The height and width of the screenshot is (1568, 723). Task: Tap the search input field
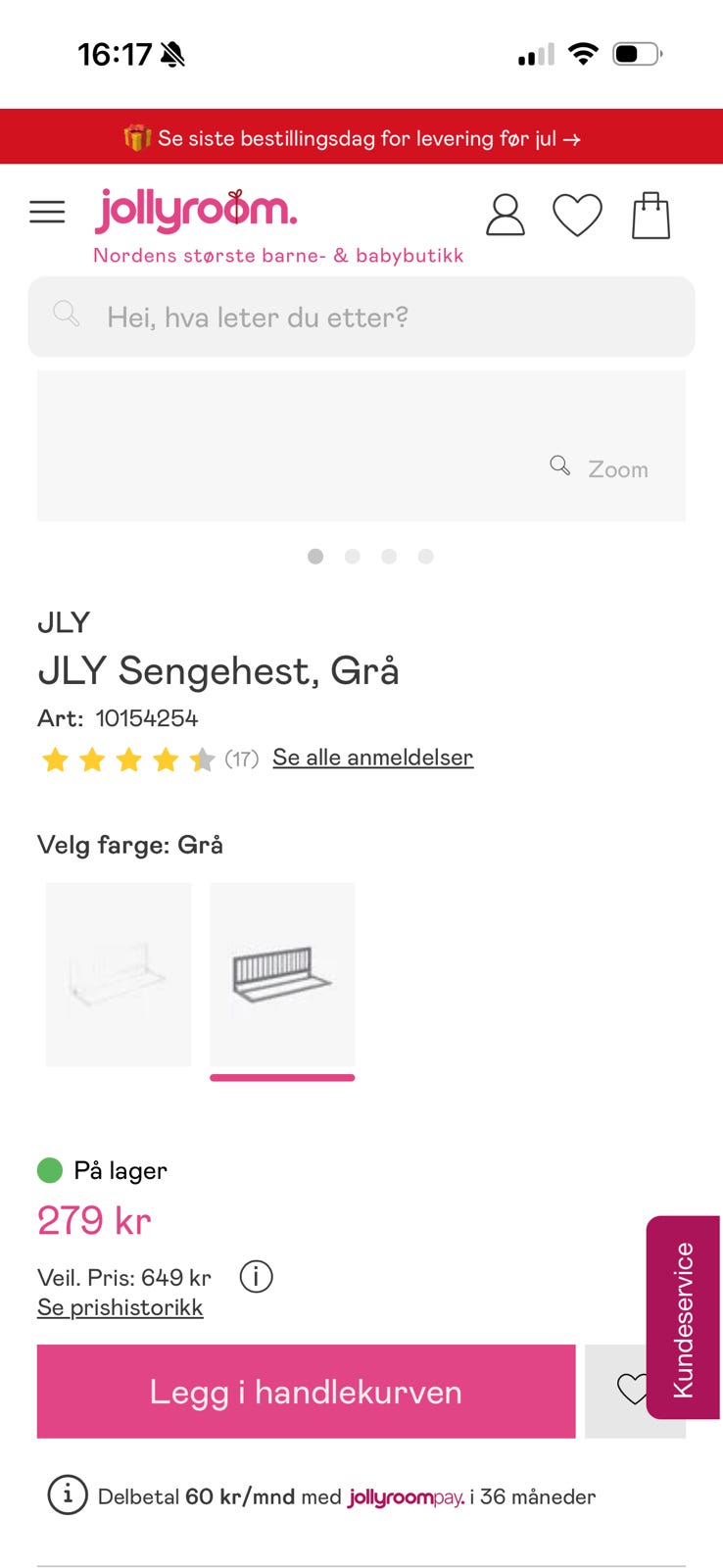(x=361, y=317)
